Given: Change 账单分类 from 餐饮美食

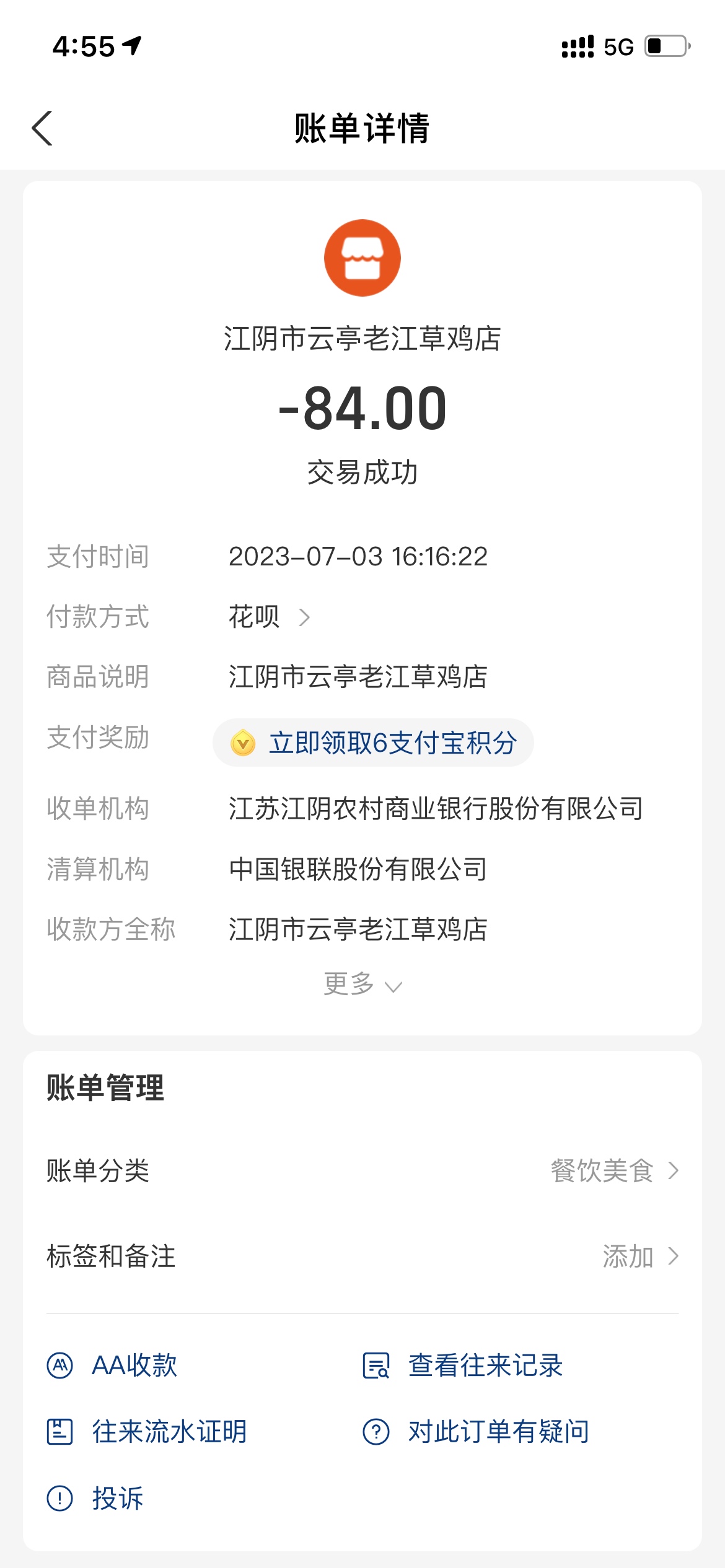Looking at the screenshot, I should [x=613, y=1170].
